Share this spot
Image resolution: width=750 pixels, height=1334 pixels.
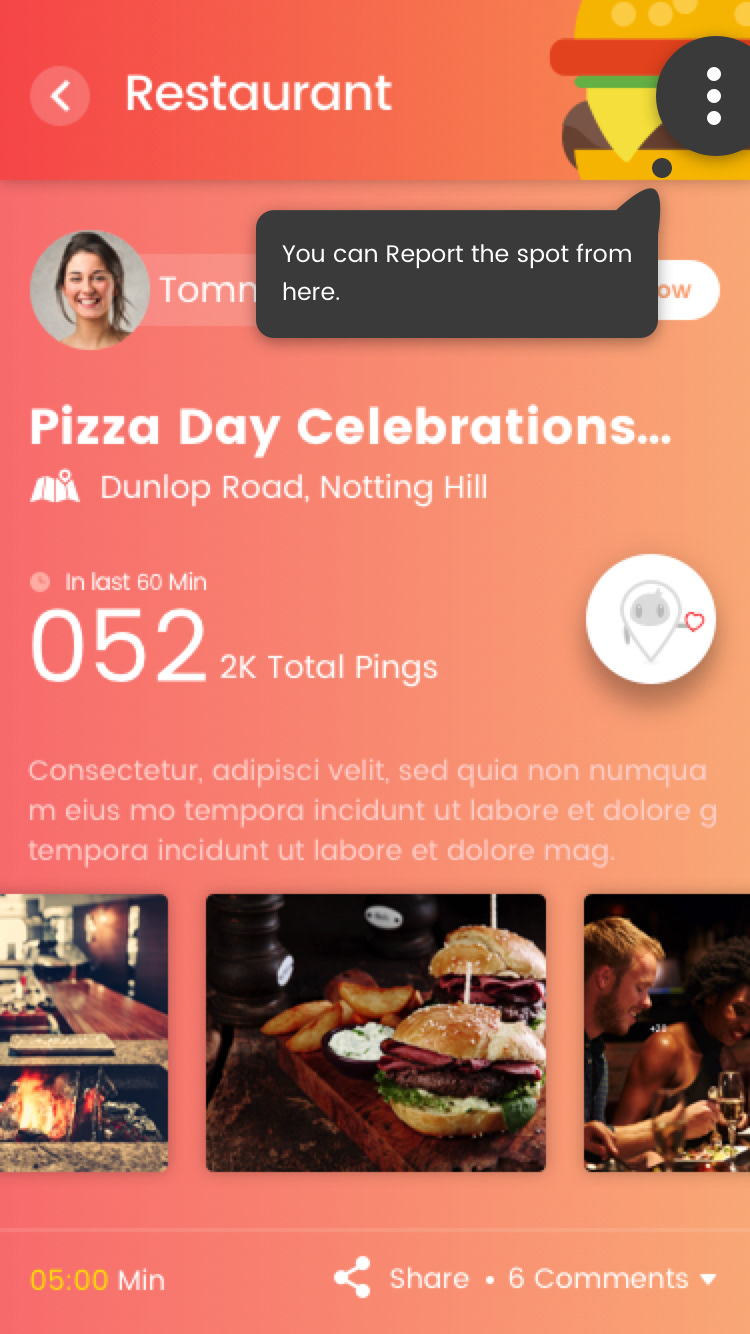pos(402,1278)
